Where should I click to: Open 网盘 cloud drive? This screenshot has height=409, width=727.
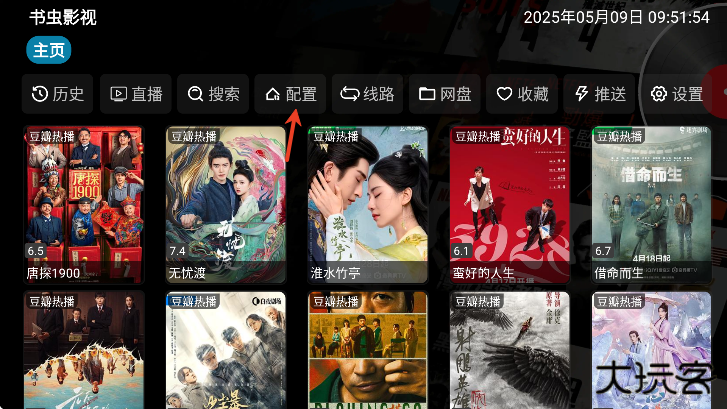pyautogui.click(x=445, y=94)
